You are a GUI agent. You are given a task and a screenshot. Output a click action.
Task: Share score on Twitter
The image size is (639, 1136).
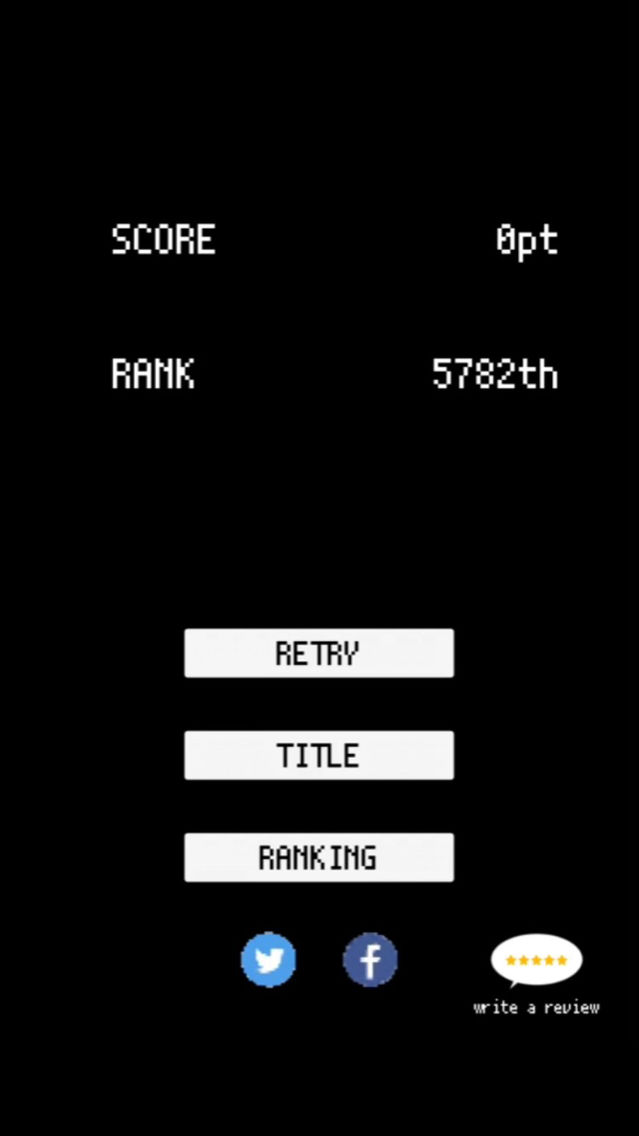[269, 960]
